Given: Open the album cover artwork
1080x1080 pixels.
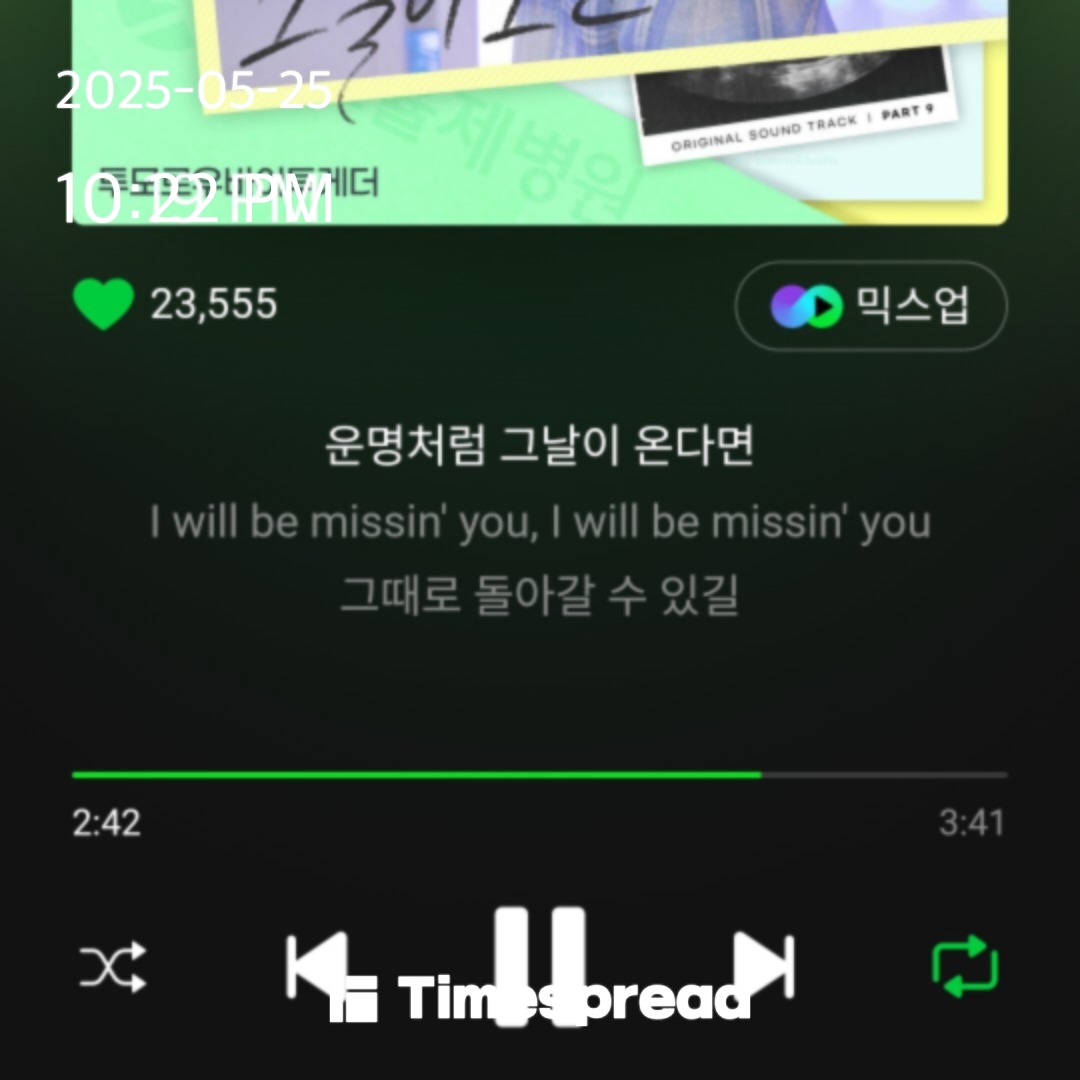Looking at the screenshot, I should tap(540, 110).
